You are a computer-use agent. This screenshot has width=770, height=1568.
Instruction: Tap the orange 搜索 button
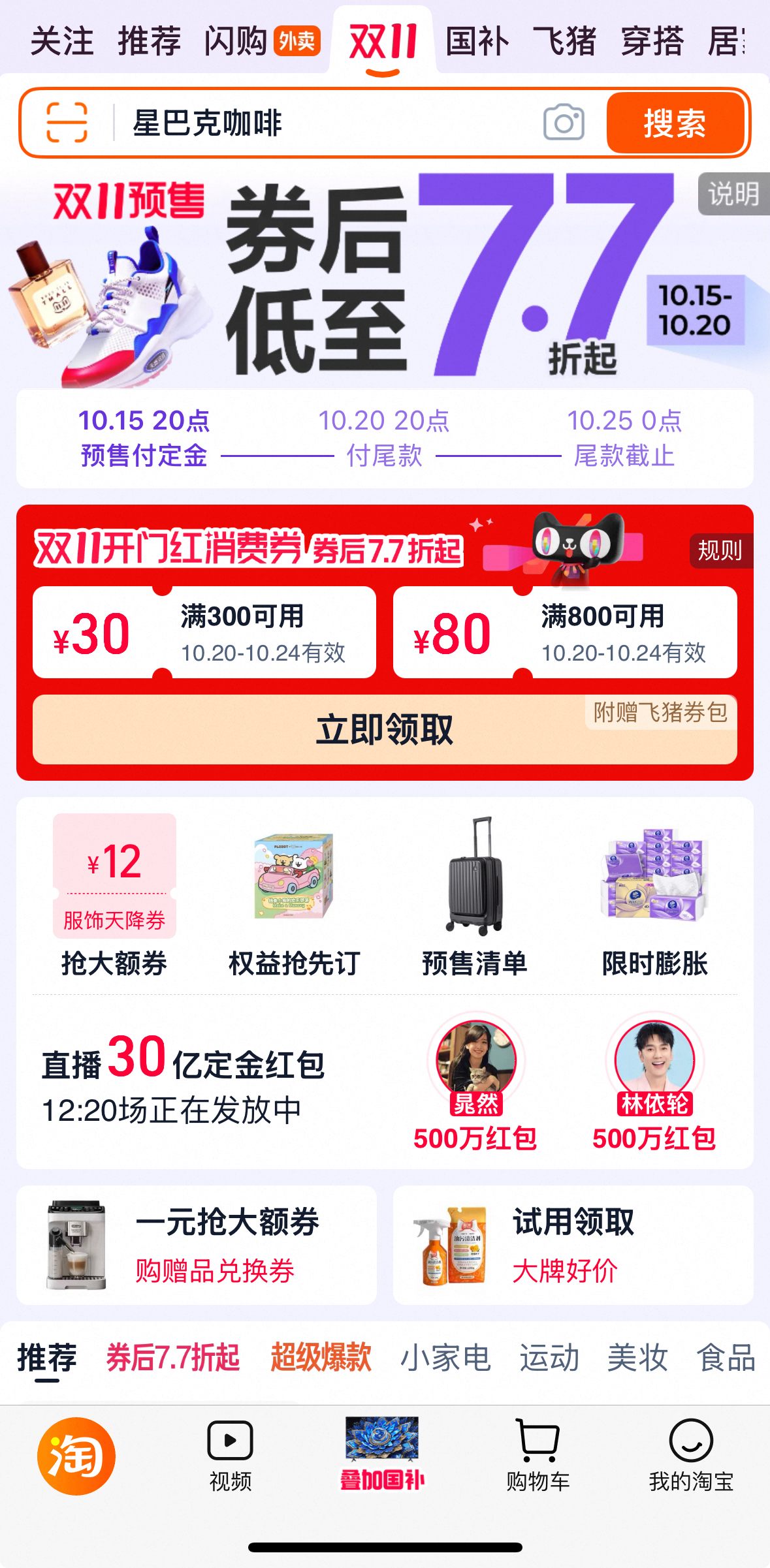(x=675, y=123)
